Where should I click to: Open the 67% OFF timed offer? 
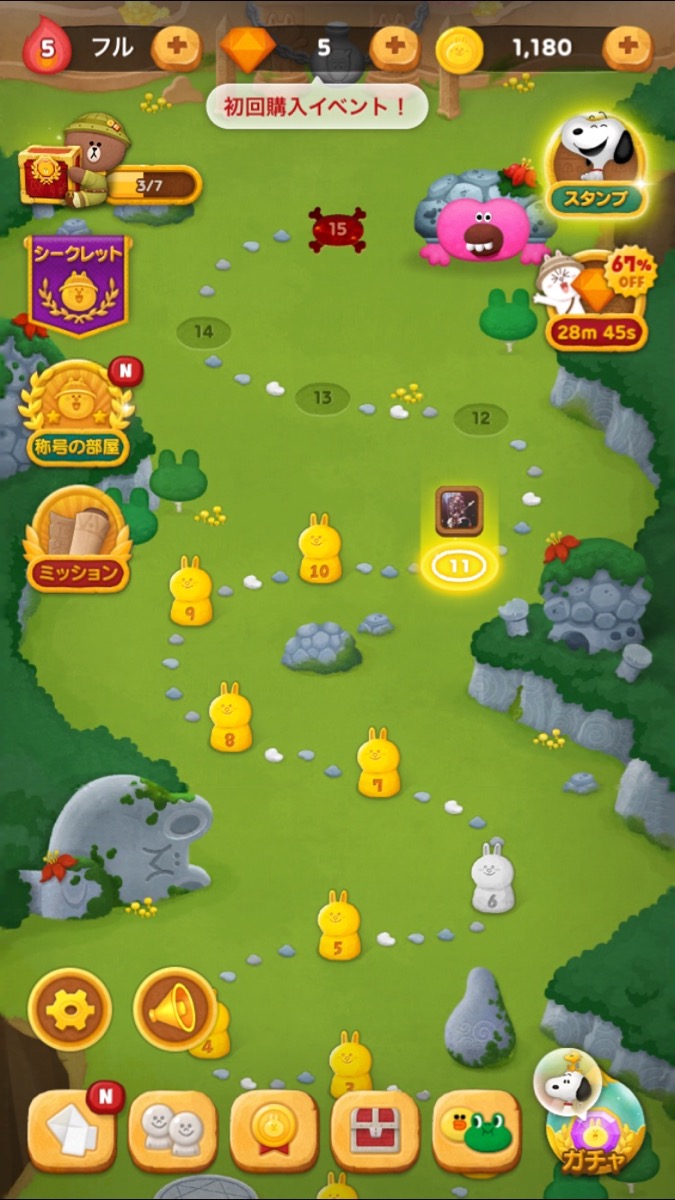click(x=596, y=300)
